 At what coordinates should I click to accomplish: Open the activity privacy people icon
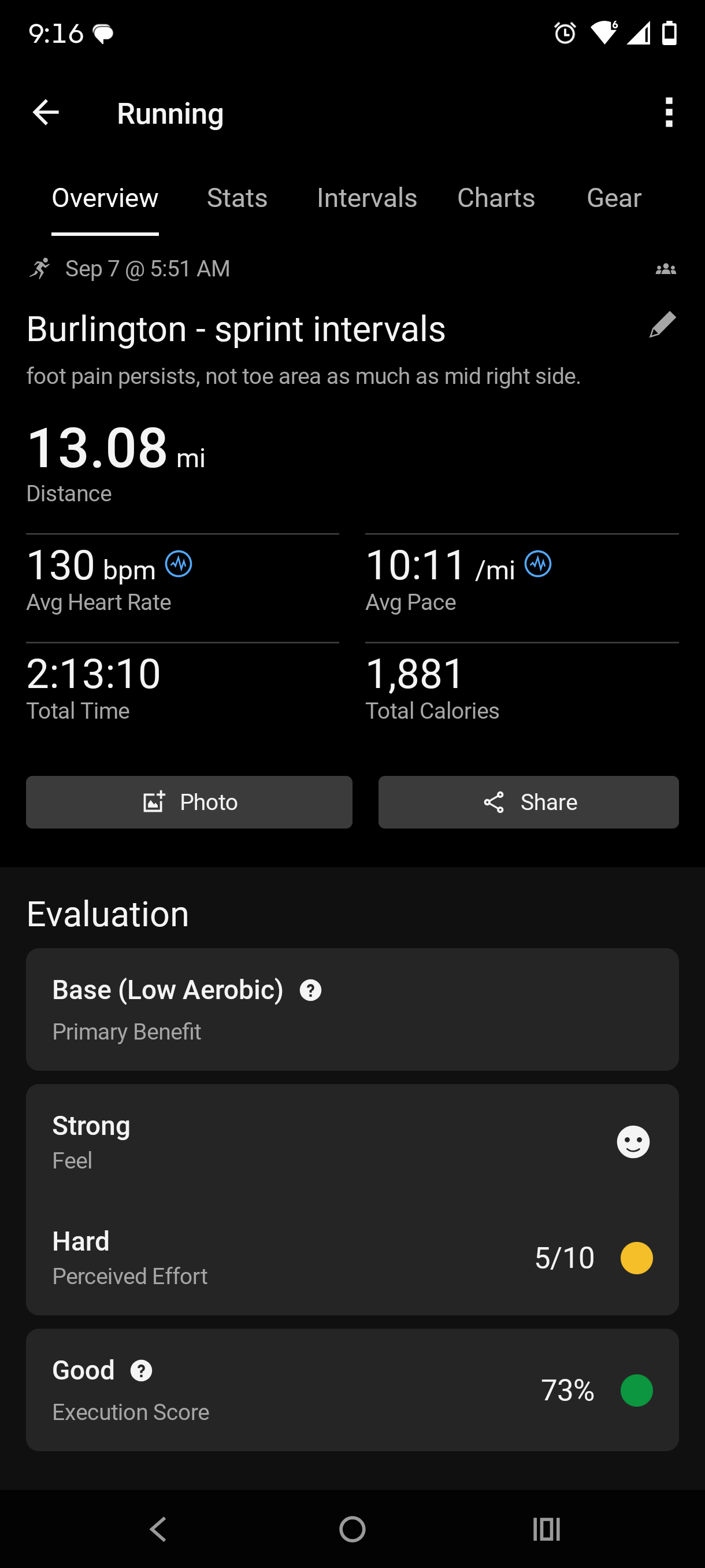pyautogui.click(x=666, y=269)
